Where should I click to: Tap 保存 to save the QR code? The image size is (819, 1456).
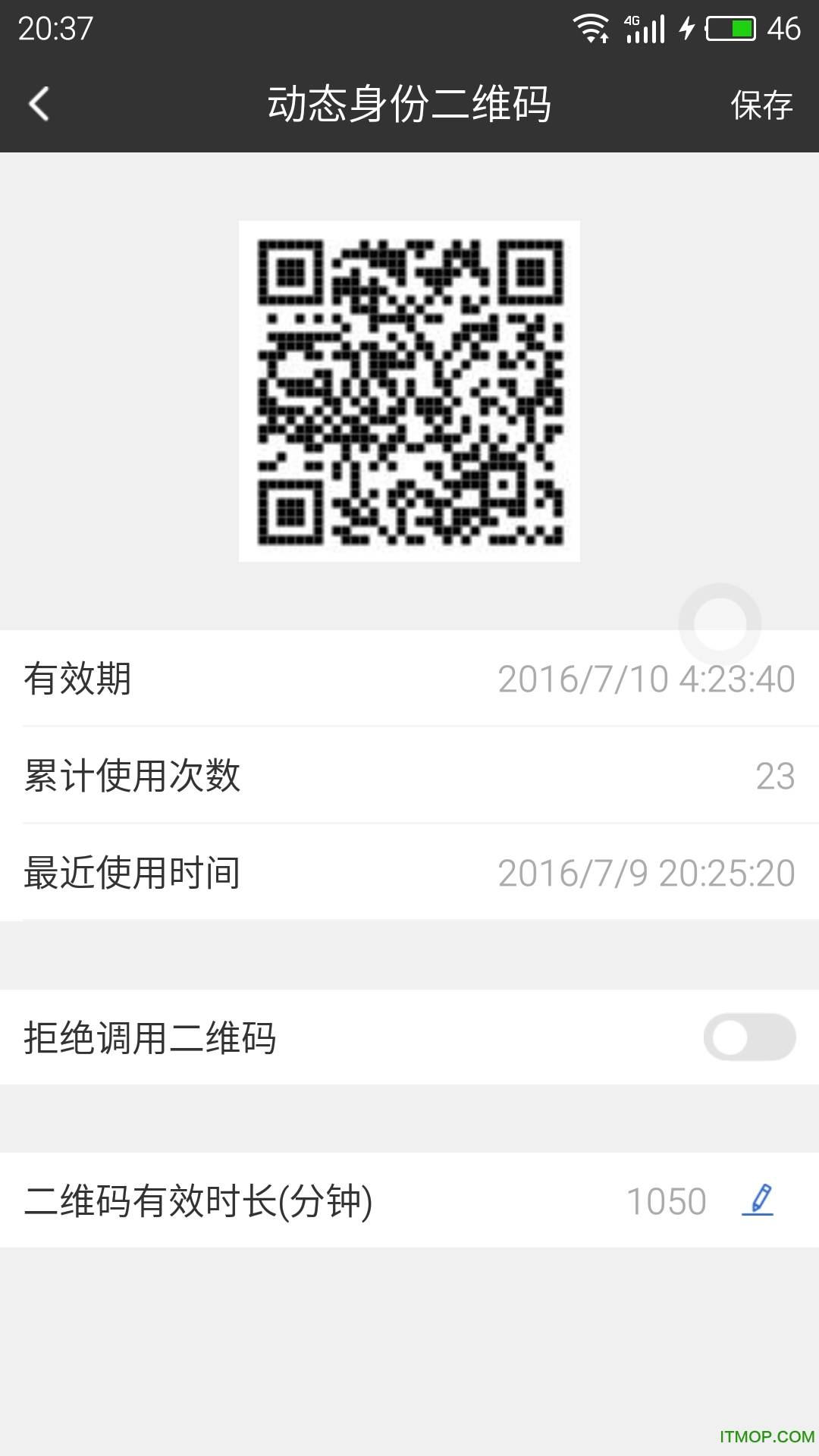(x=762, y=105)
